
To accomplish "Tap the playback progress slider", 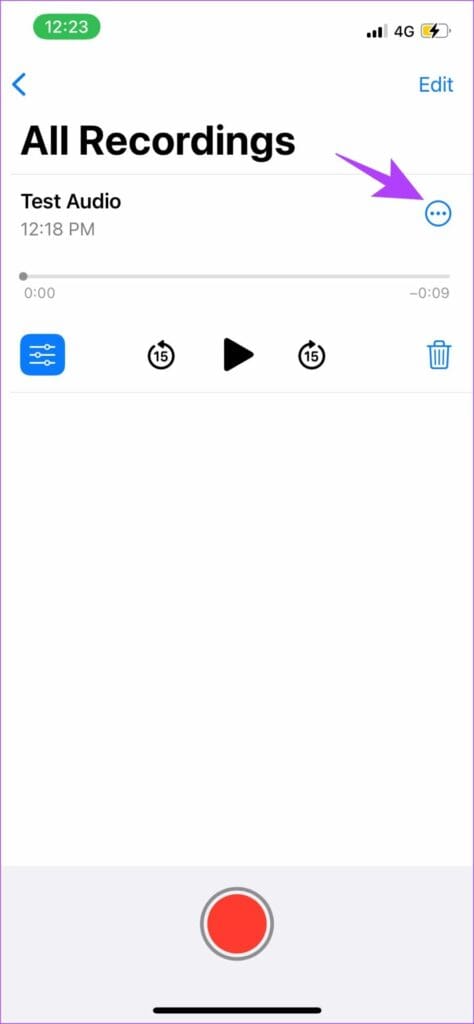I will [235, 276].
